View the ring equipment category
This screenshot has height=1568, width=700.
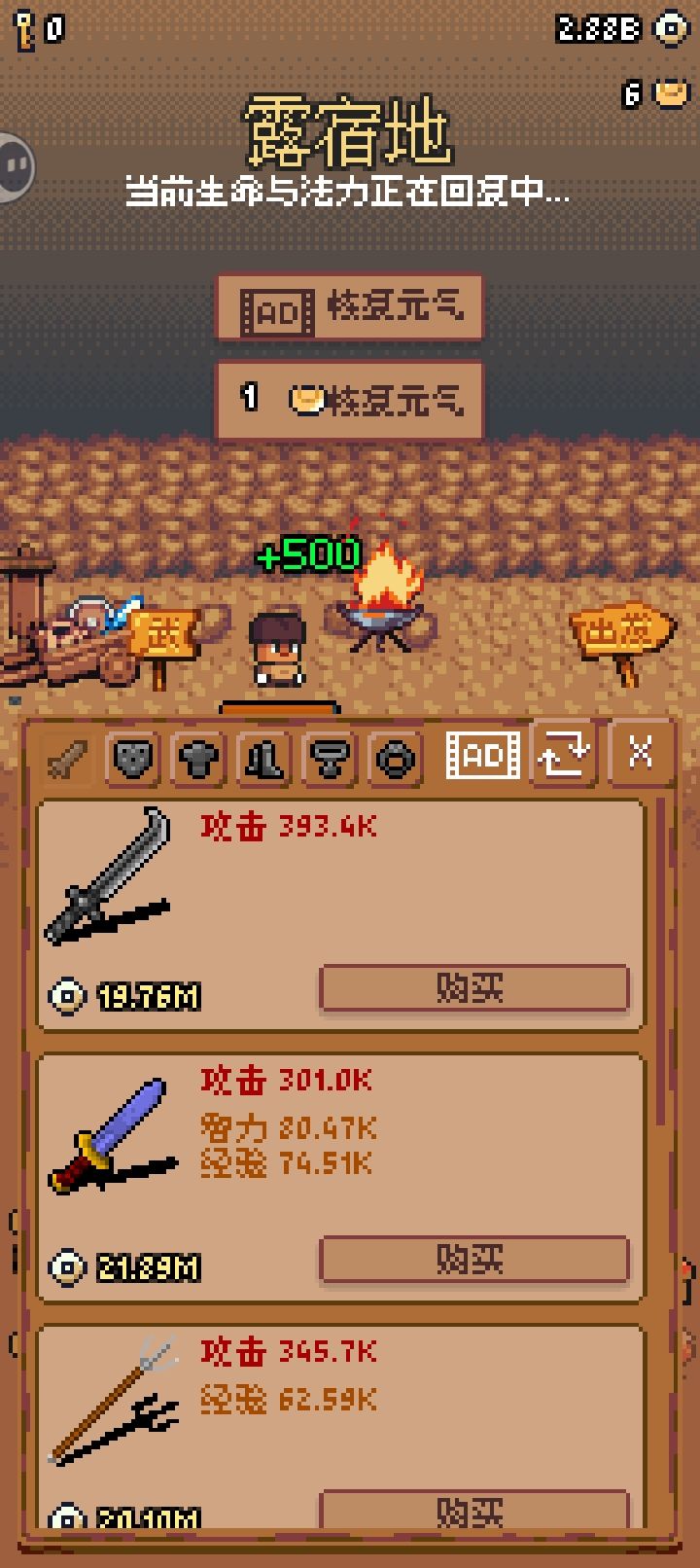coord(394,754)
